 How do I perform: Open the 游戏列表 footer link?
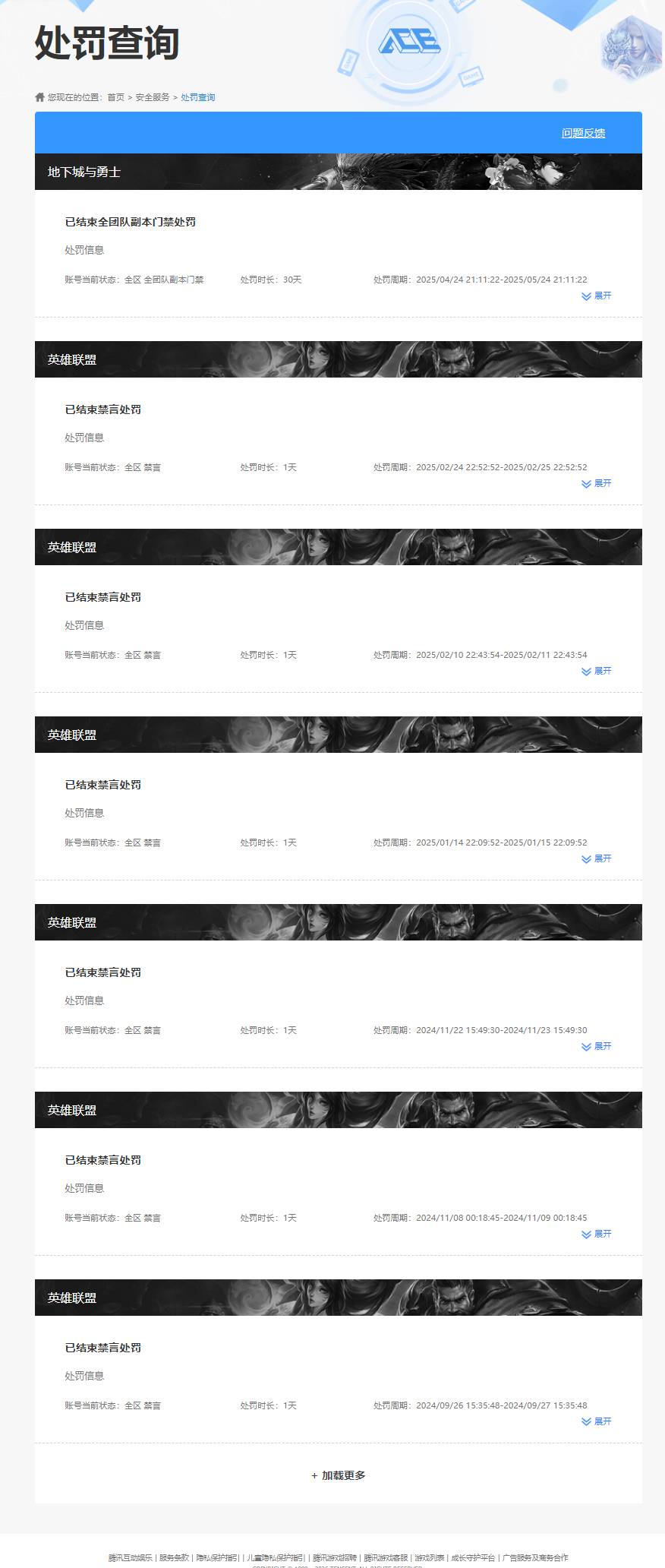[x=429, y=1557]
